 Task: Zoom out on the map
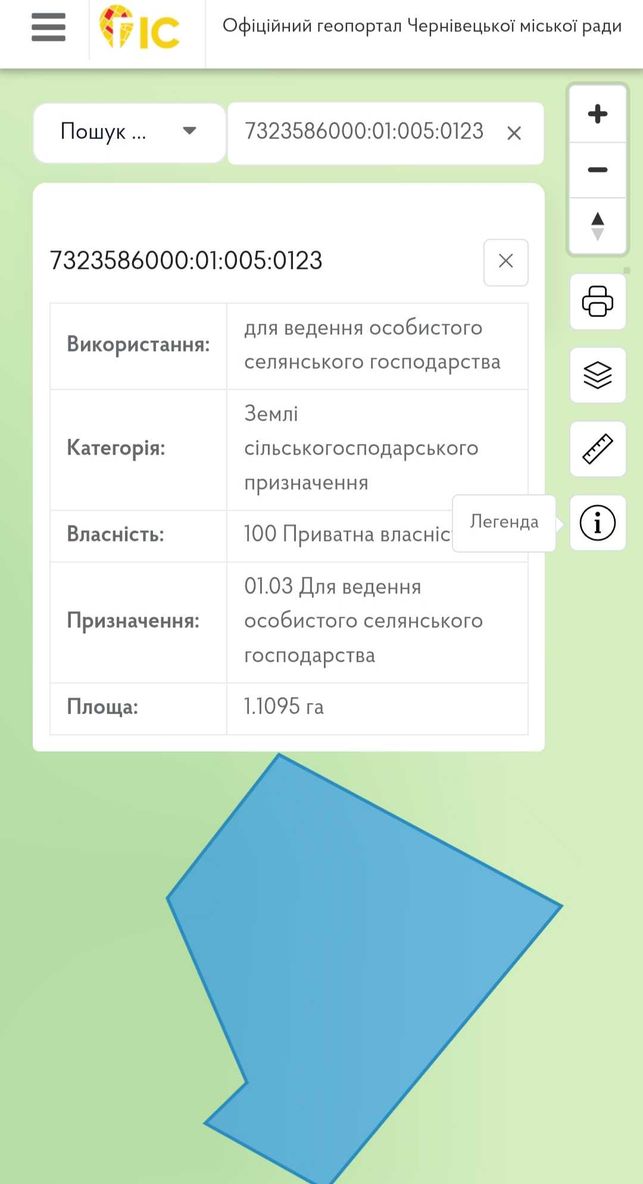598,170
